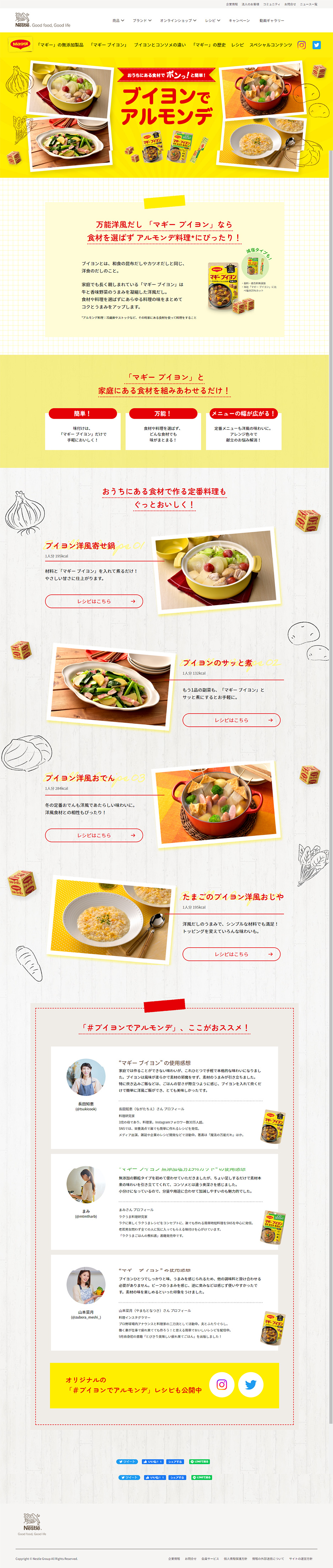Open Instagram icon in yellow menu bar
Screen dimensions: 333x1568
301,44
